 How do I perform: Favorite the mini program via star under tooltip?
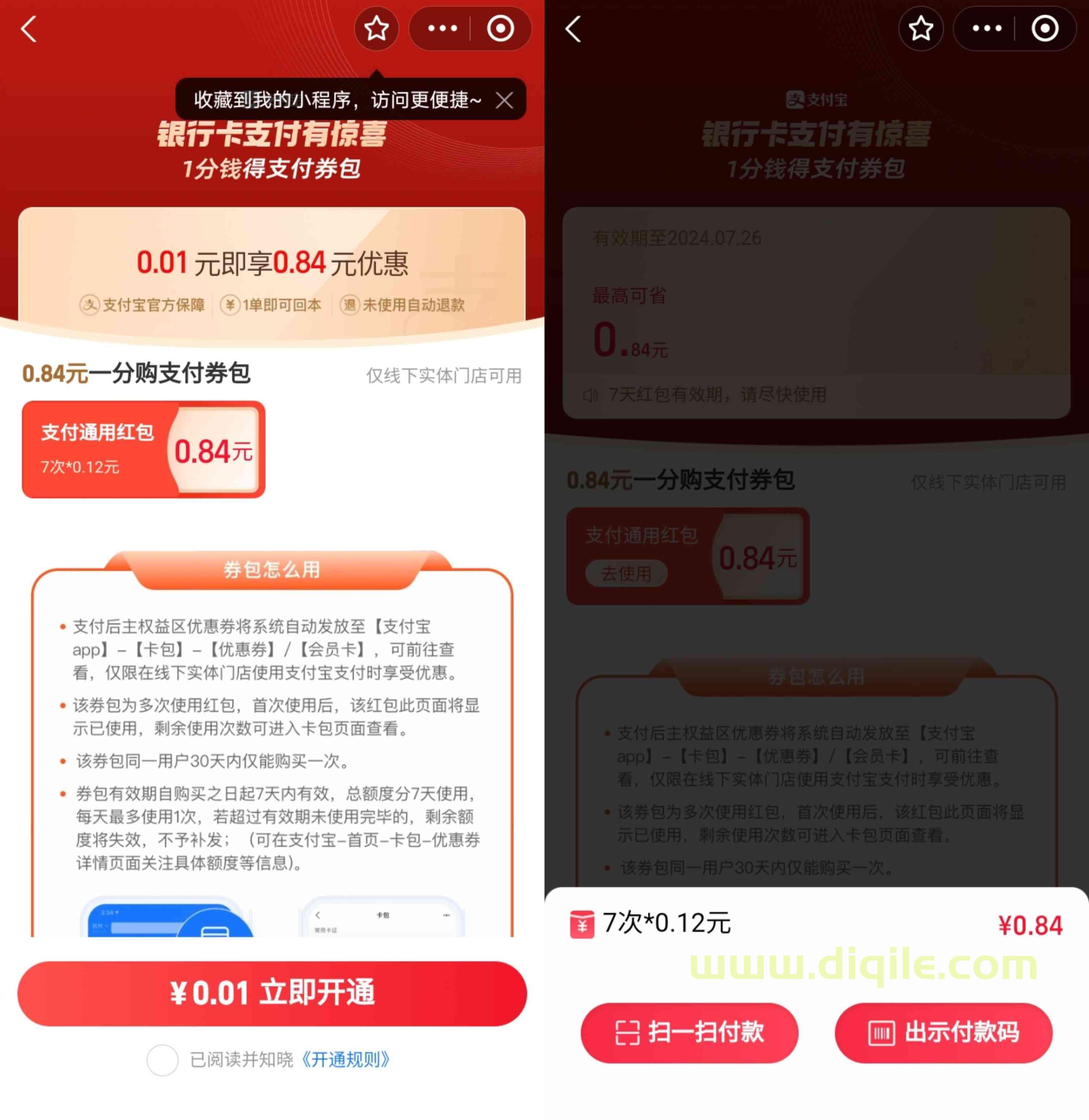376,29
